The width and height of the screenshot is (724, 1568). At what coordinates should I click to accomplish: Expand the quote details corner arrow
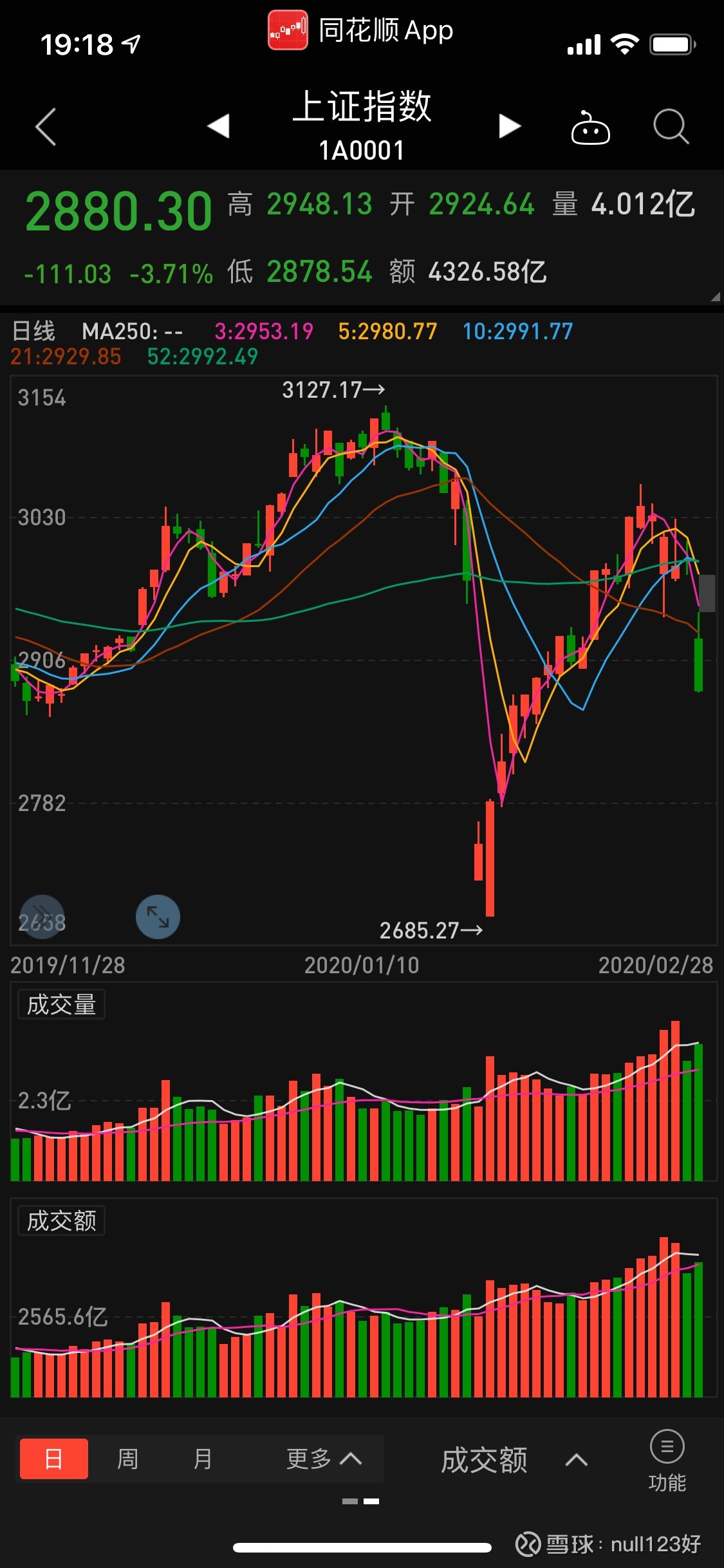click(714, 297)
